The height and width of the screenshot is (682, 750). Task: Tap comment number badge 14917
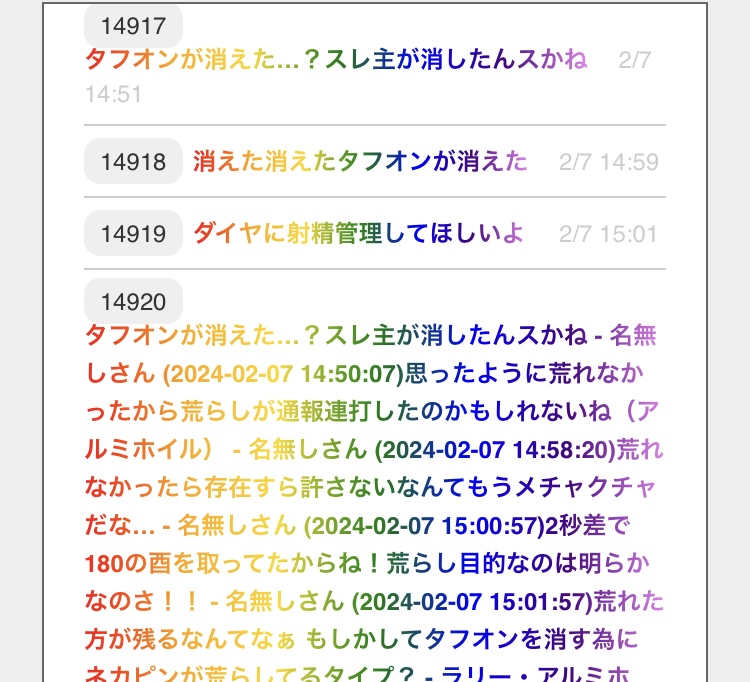[133, 25]
